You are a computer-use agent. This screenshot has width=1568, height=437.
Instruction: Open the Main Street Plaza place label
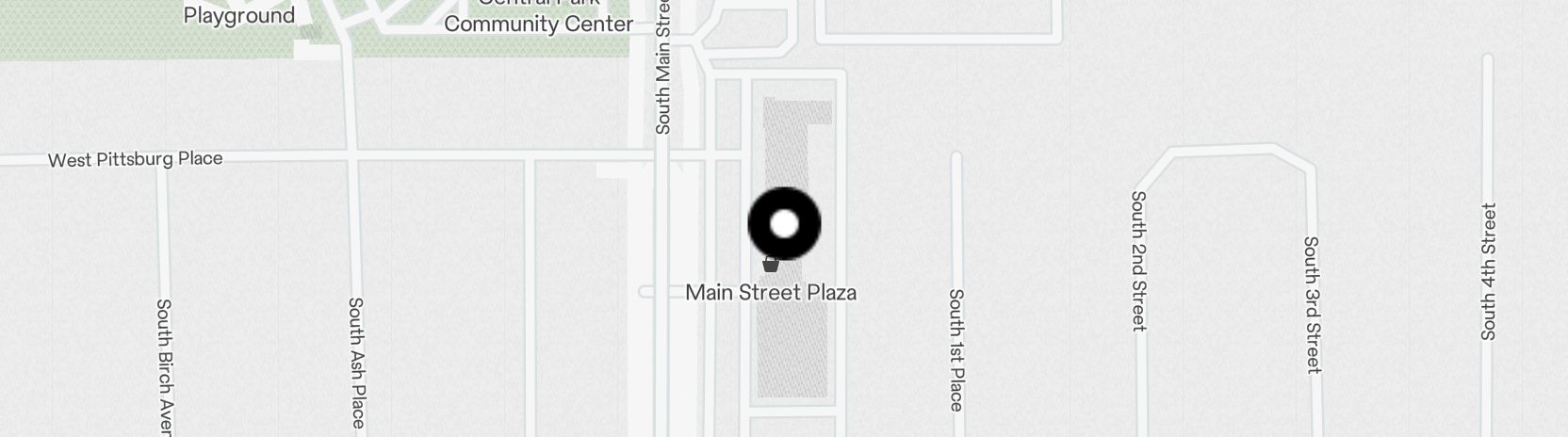771,292
